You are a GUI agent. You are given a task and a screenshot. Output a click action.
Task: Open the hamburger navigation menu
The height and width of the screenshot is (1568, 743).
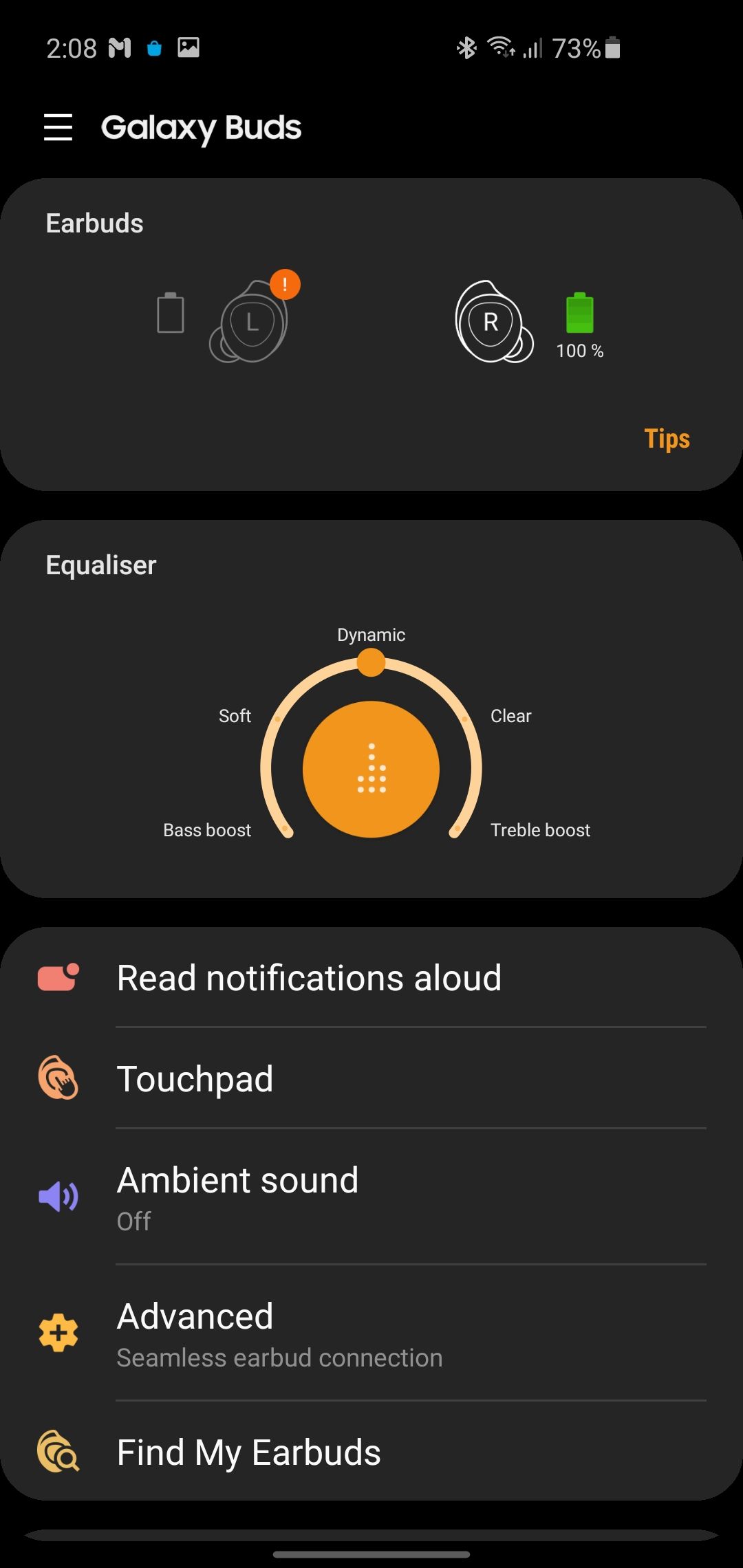point(58,128)
